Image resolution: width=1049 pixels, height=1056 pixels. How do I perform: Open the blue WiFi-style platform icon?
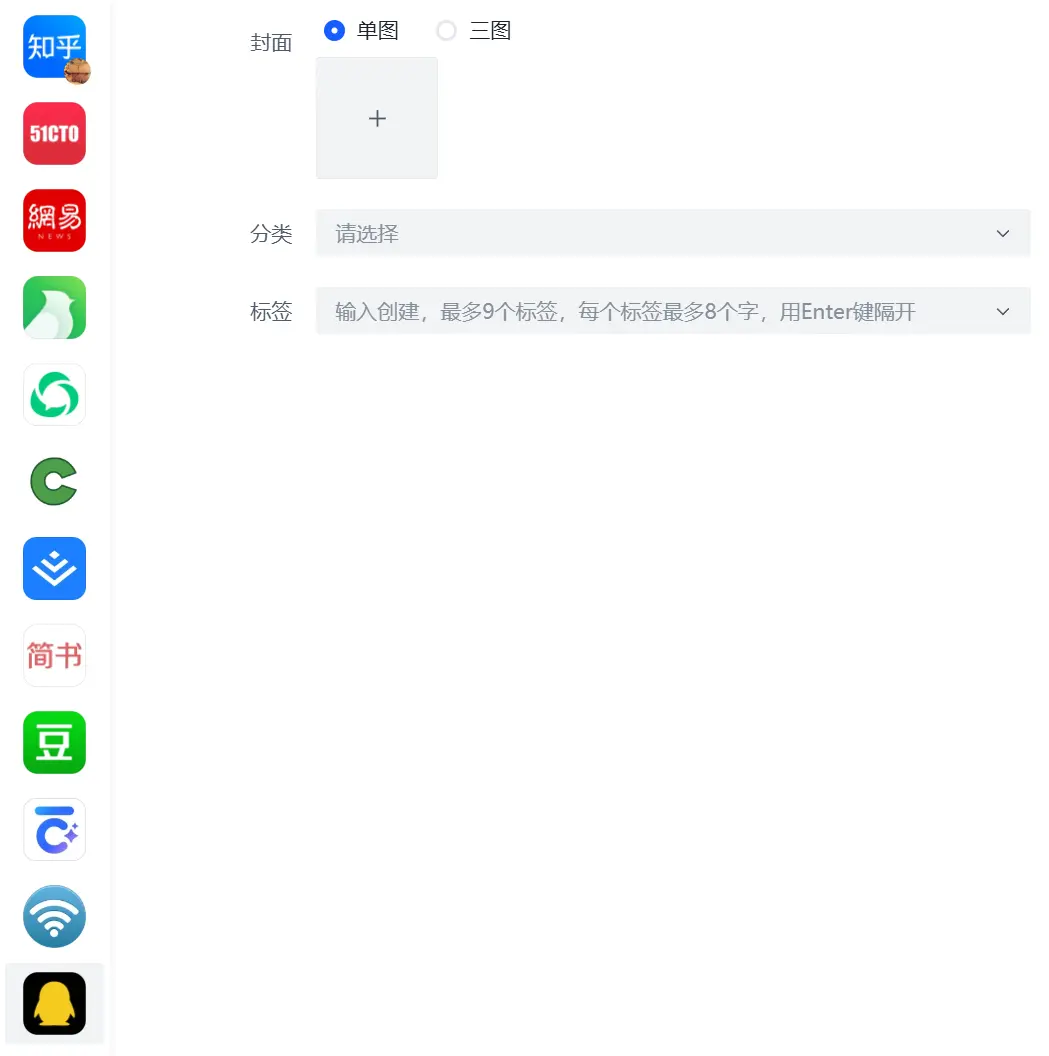(54, 916)
